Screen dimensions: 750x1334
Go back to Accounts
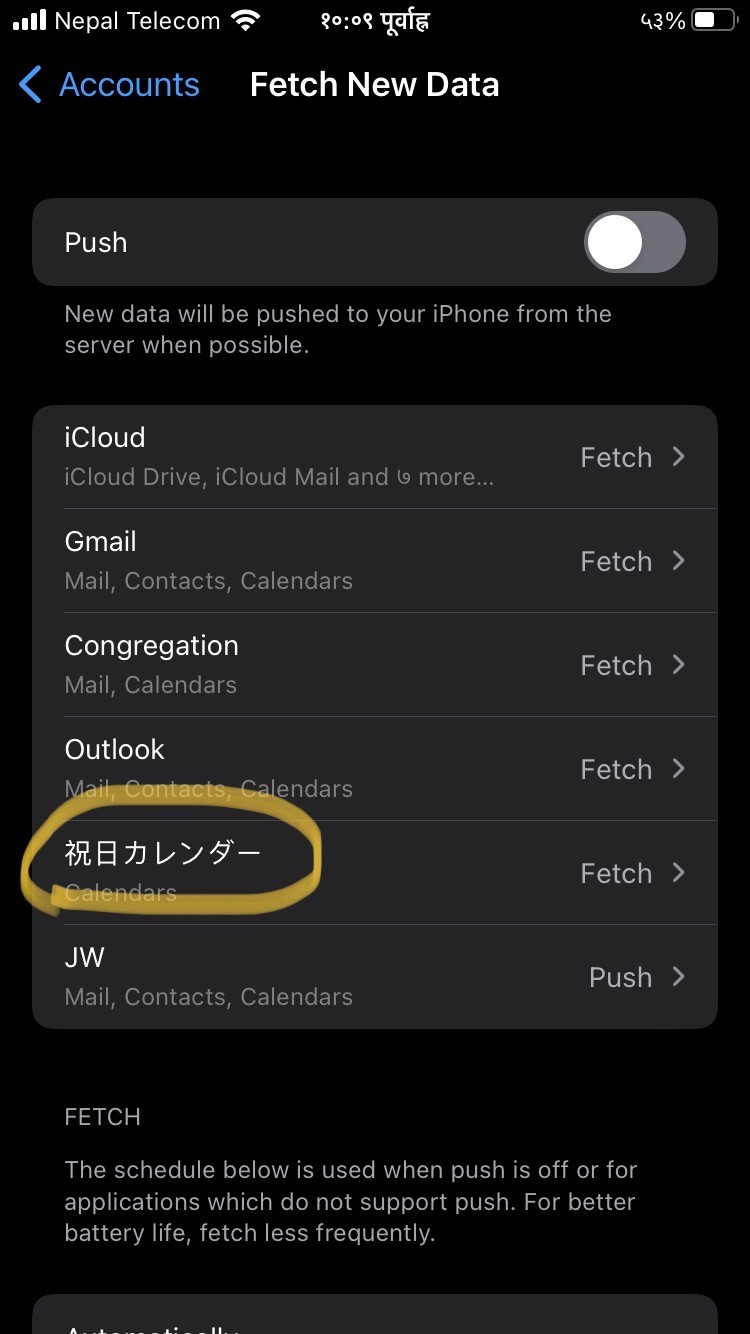pyautogui.click(x=110, y=85)
